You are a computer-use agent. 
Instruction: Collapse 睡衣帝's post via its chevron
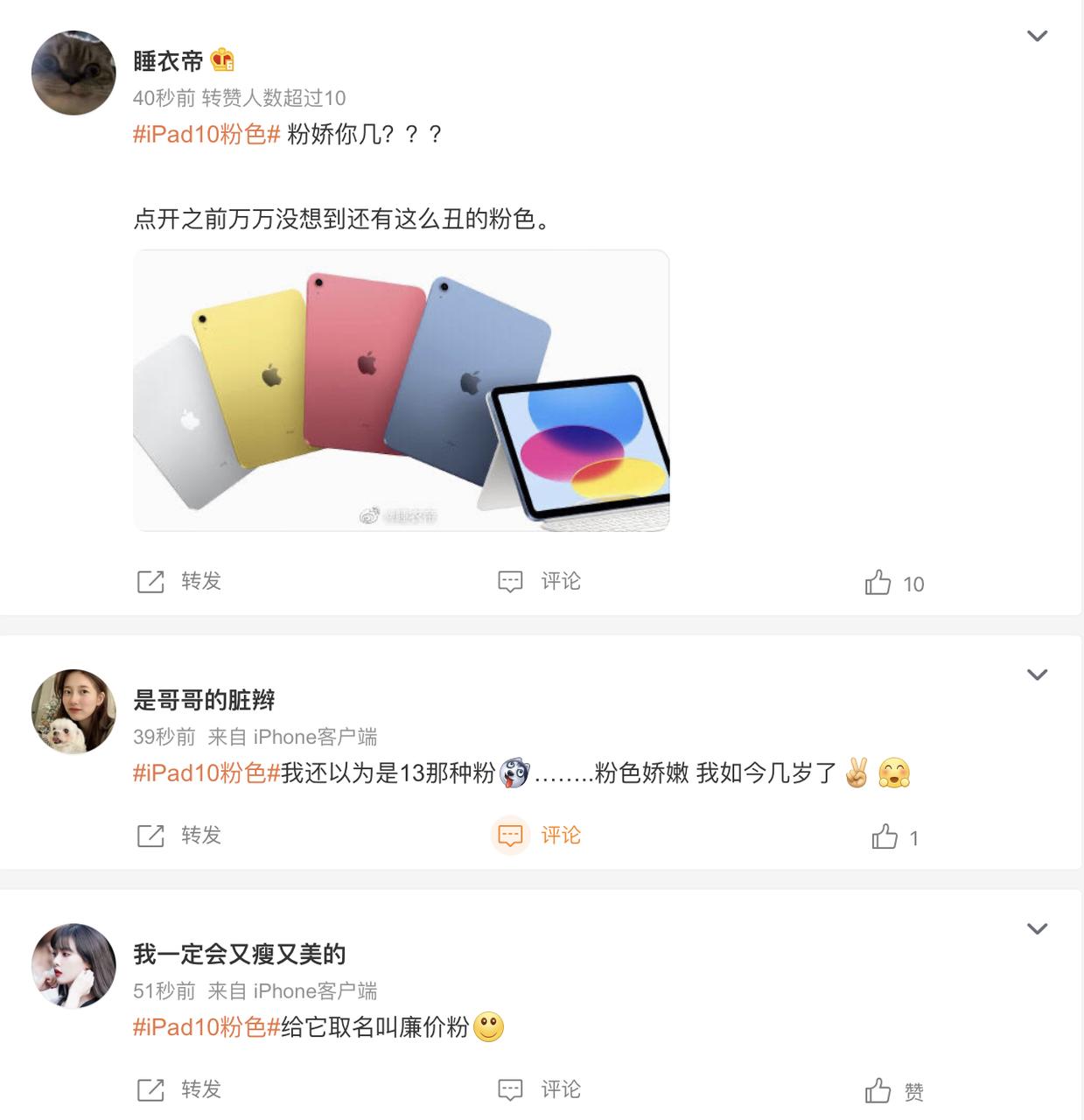[1037, 37]
